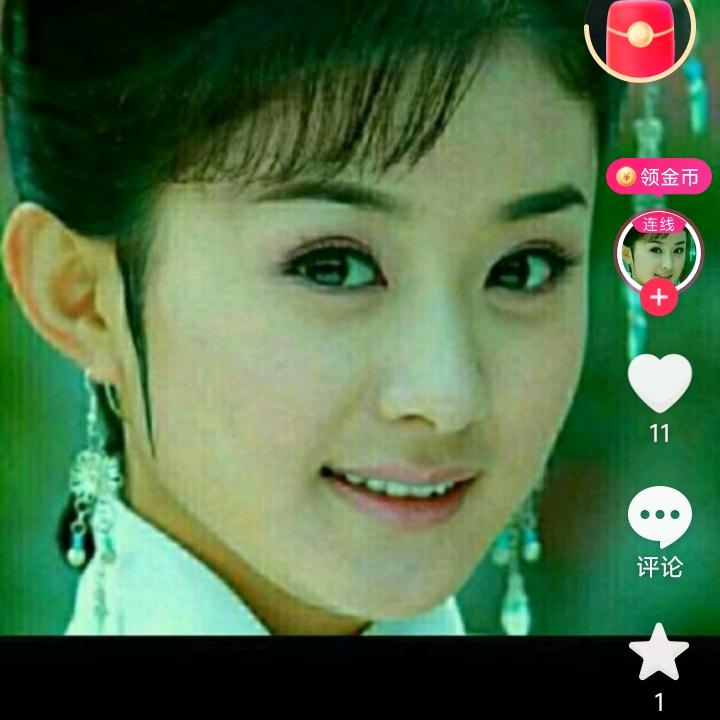Tap the 领金币 coin reward button
Viewport: 720px width, 720px height.
coord(659,176)
